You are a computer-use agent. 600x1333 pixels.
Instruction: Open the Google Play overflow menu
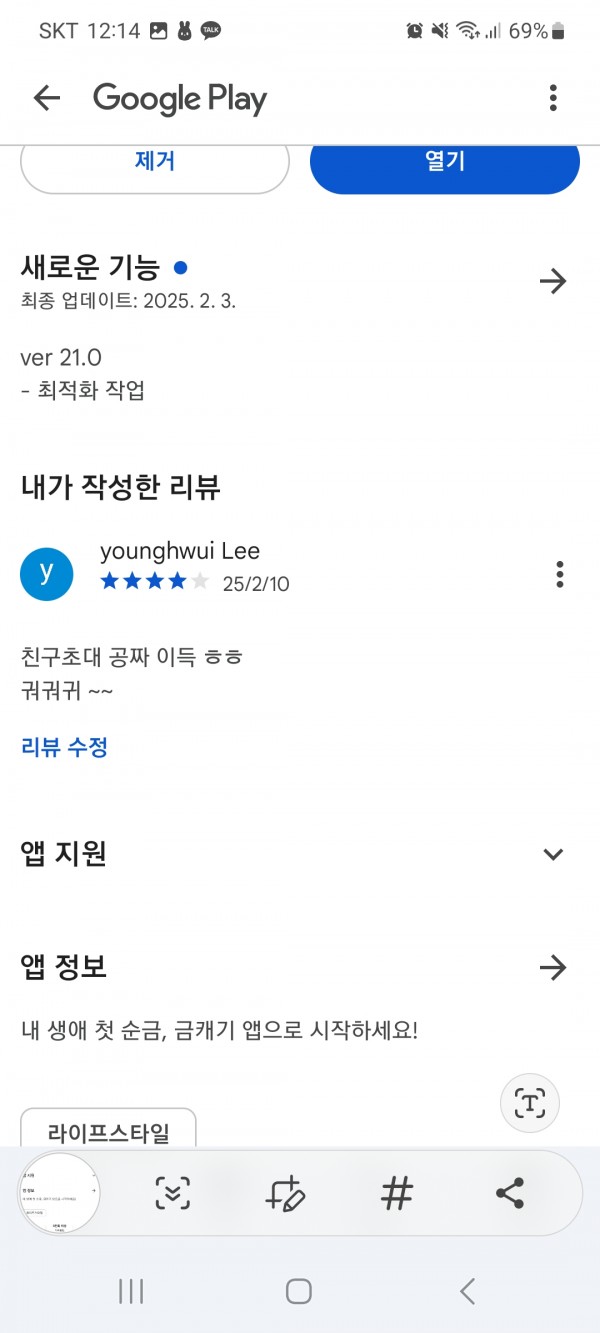tap(553, 98)
